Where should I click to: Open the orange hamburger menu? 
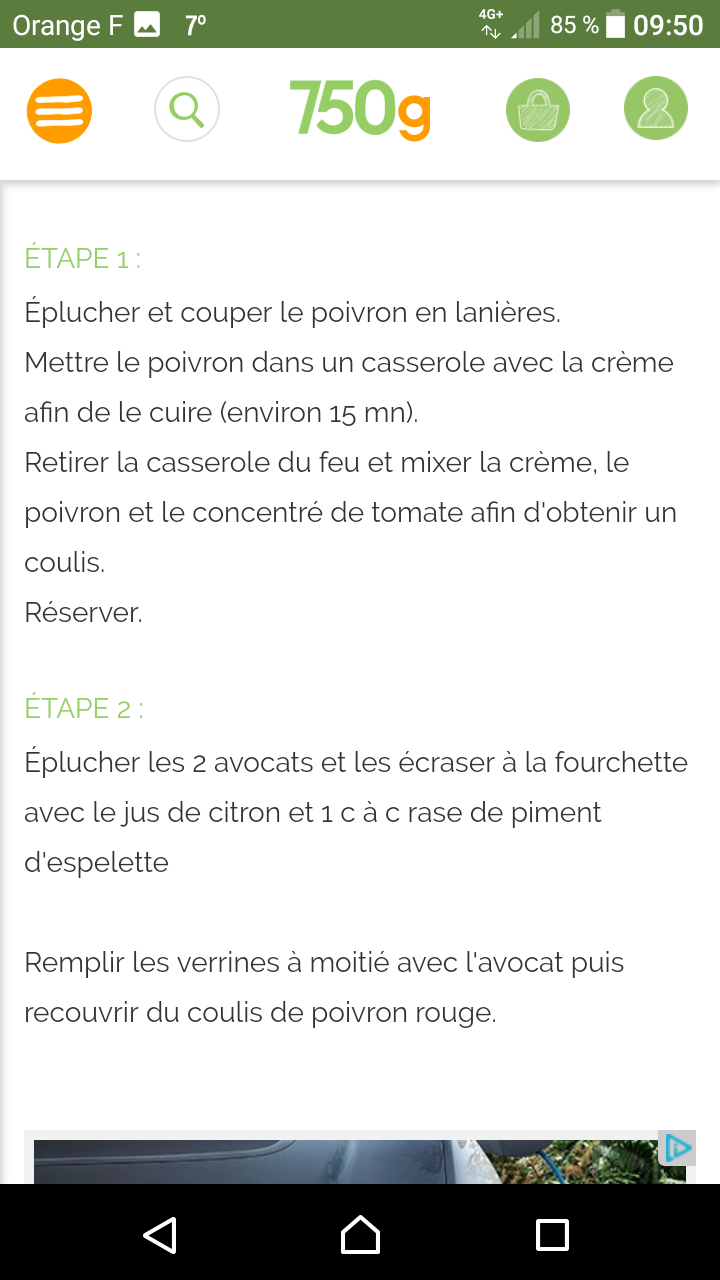pyautogui.click(x=59, y=110)
